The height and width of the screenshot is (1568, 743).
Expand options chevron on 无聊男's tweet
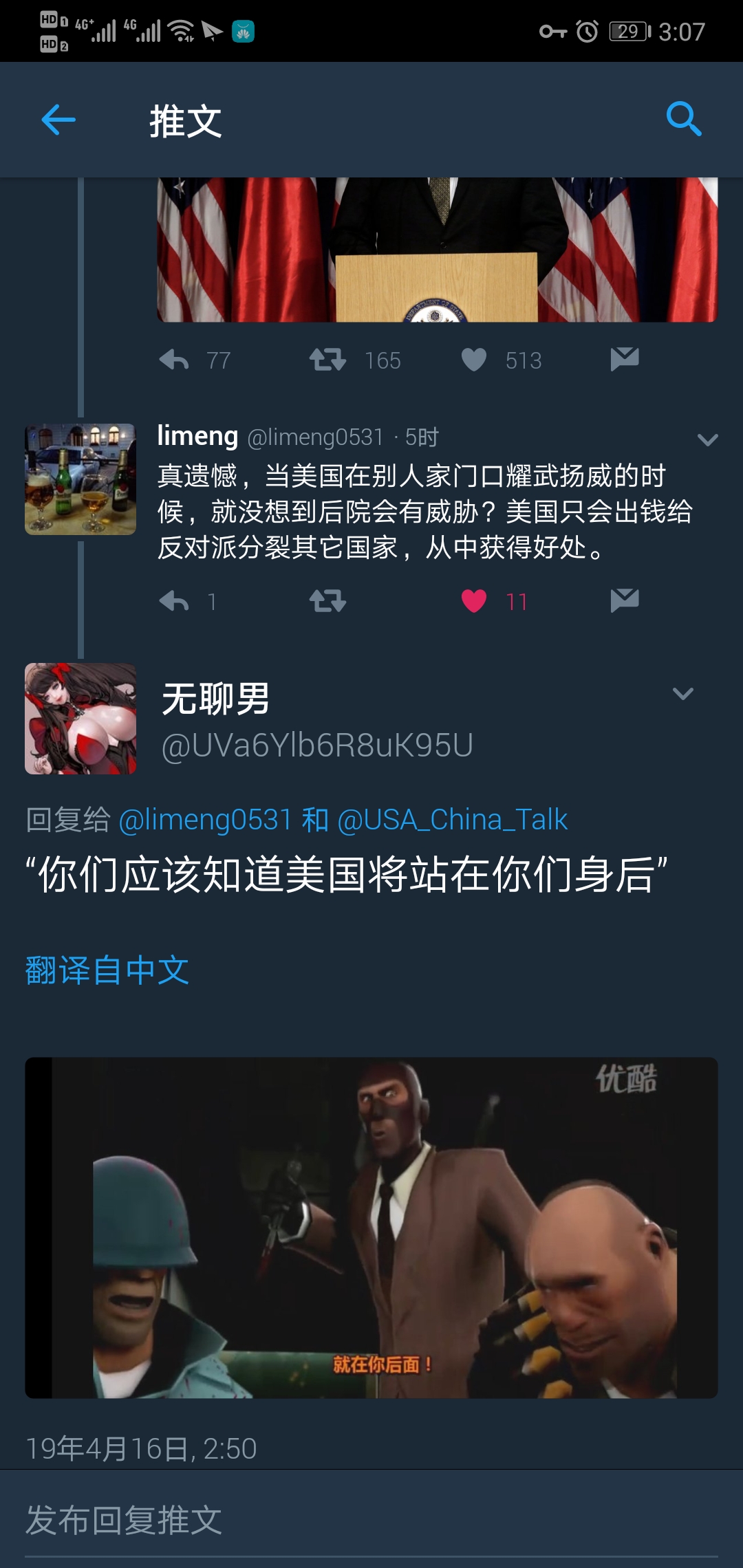683,694
